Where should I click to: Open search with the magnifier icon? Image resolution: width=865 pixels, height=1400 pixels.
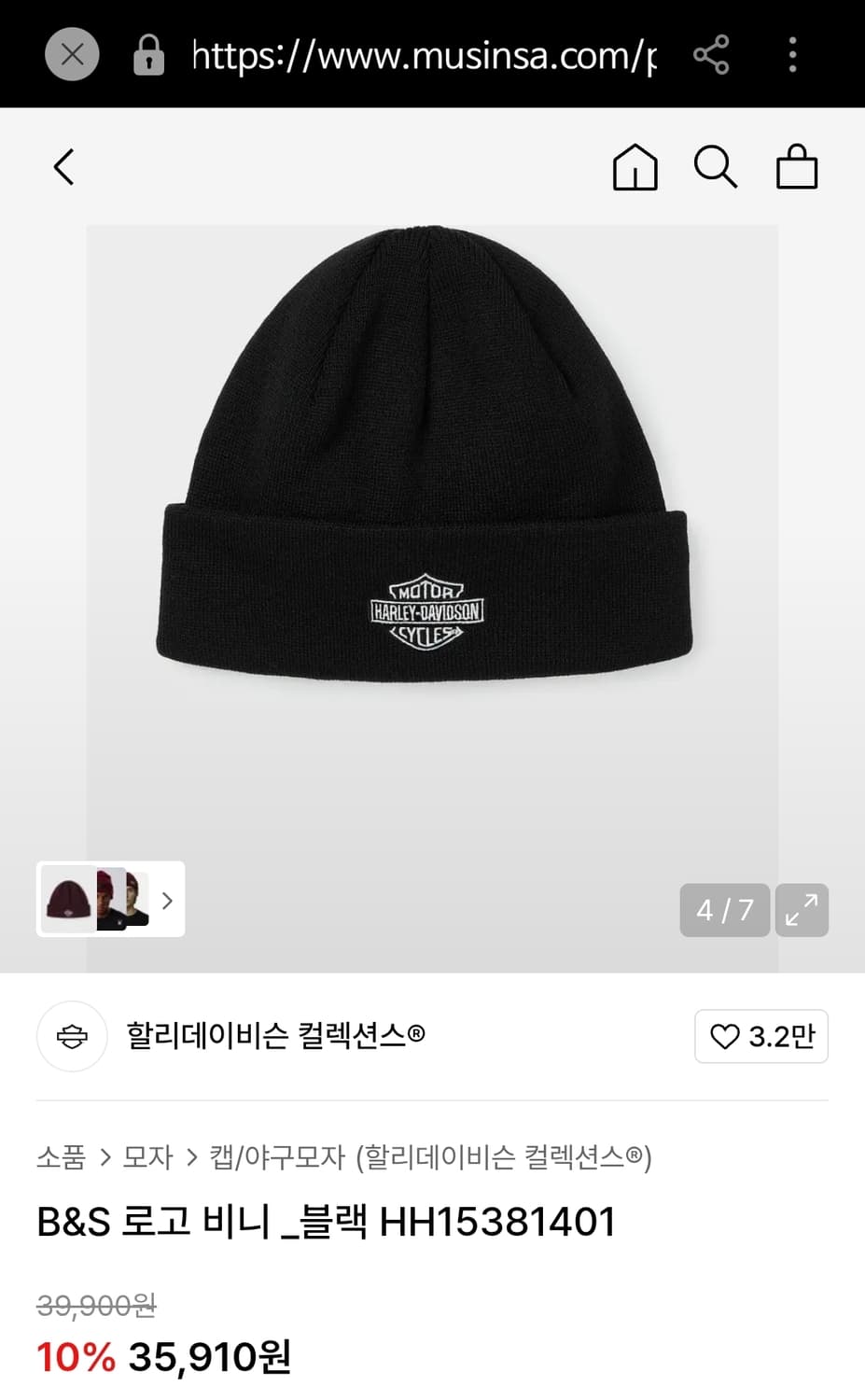point(716,168)
